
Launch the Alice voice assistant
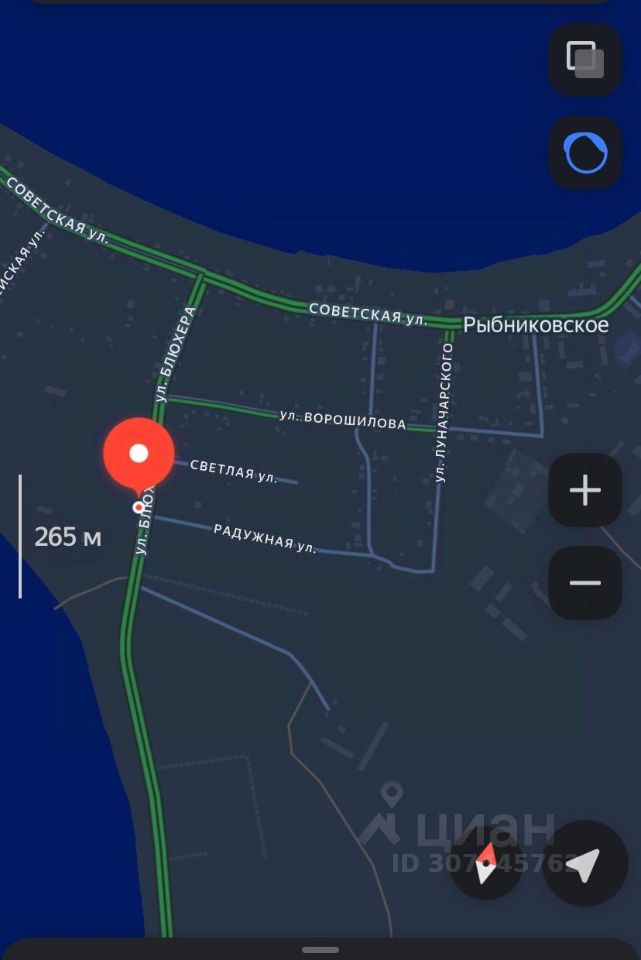pos(585,153)
